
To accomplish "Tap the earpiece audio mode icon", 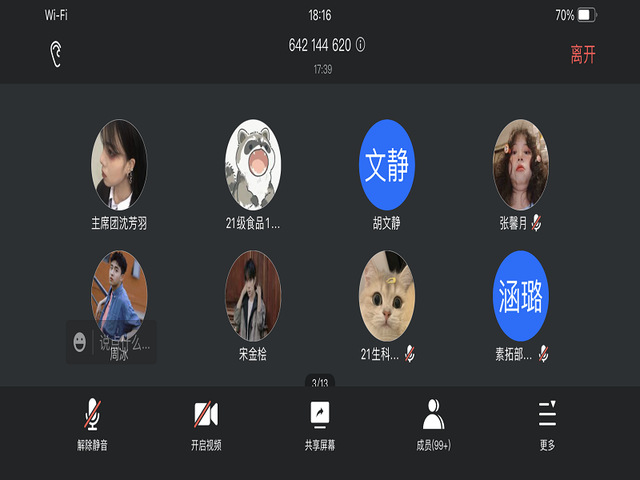I will coord(55,53).
